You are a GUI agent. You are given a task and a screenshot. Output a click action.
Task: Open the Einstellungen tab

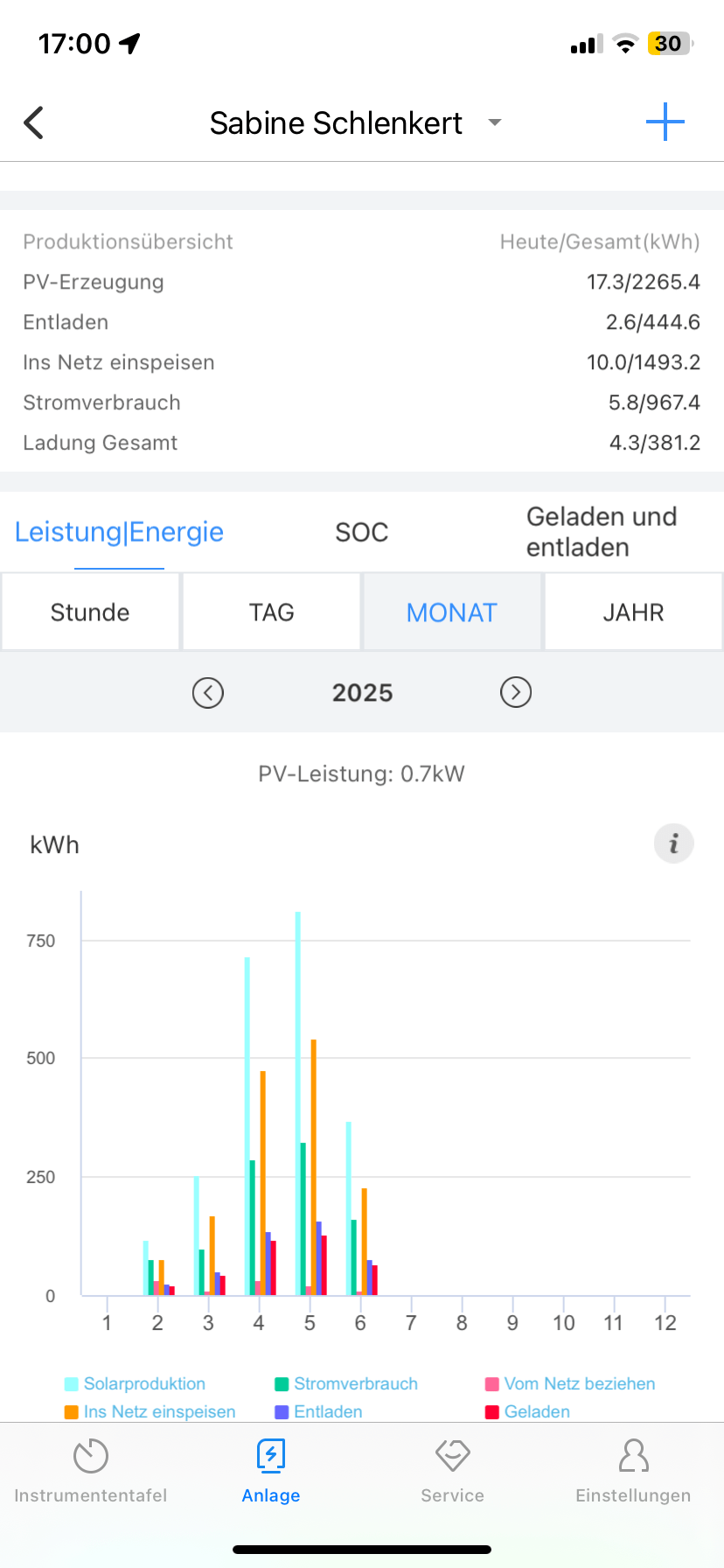coord(633,1472)
